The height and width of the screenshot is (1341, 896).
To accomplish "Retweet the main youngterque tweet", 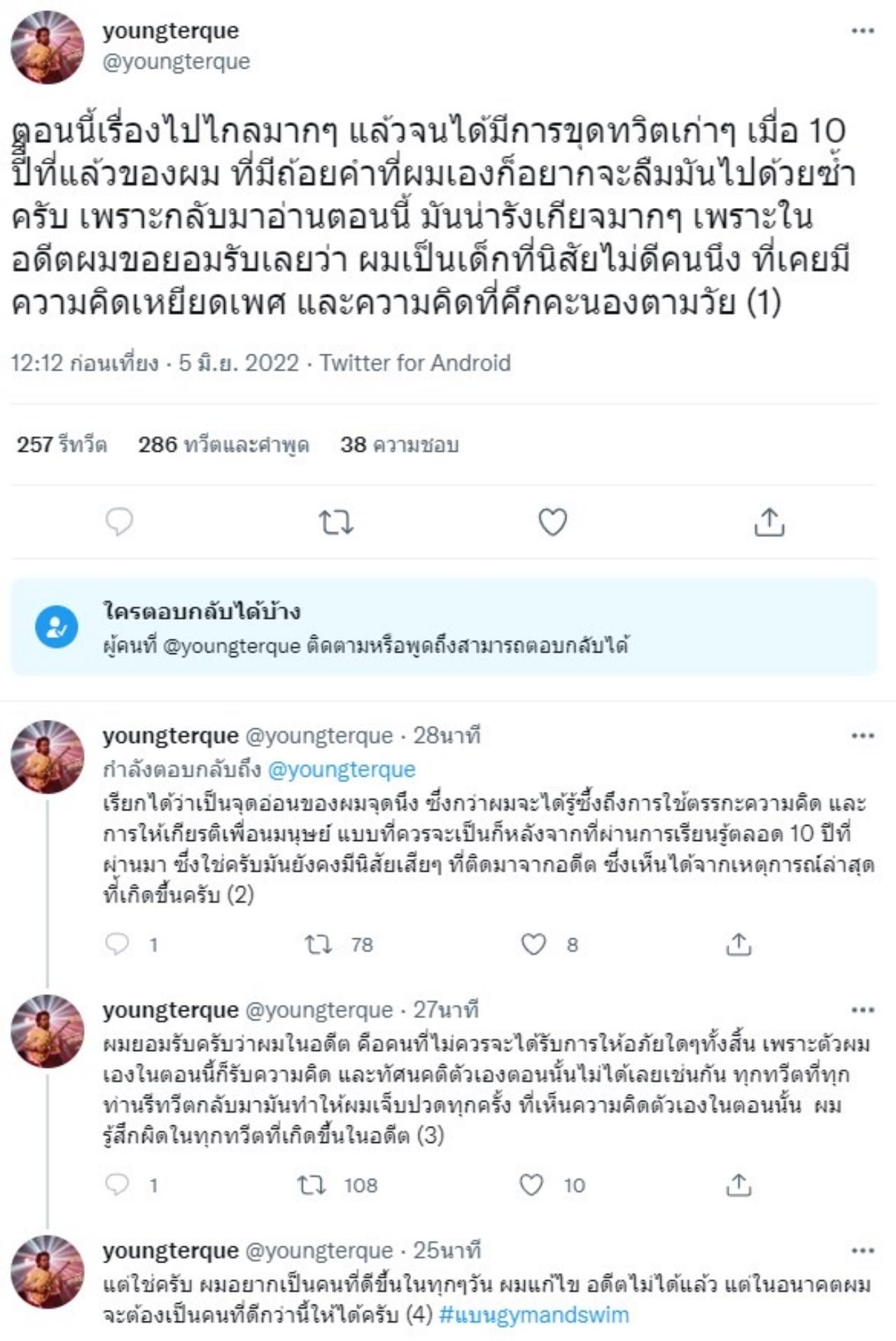I will 336,522.
